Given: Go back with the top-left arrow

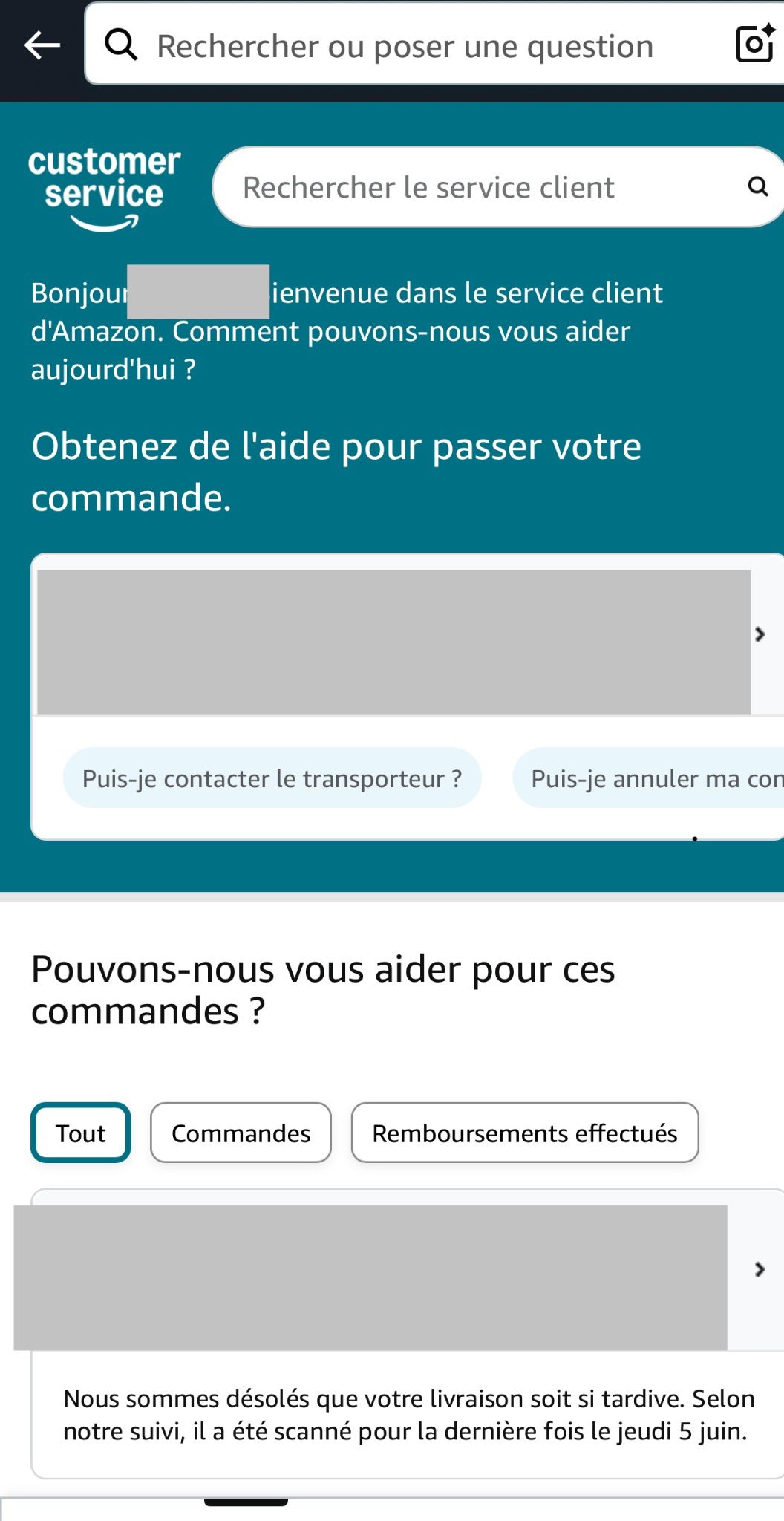Looking at the screenshot, I should [x=42, y=45].
